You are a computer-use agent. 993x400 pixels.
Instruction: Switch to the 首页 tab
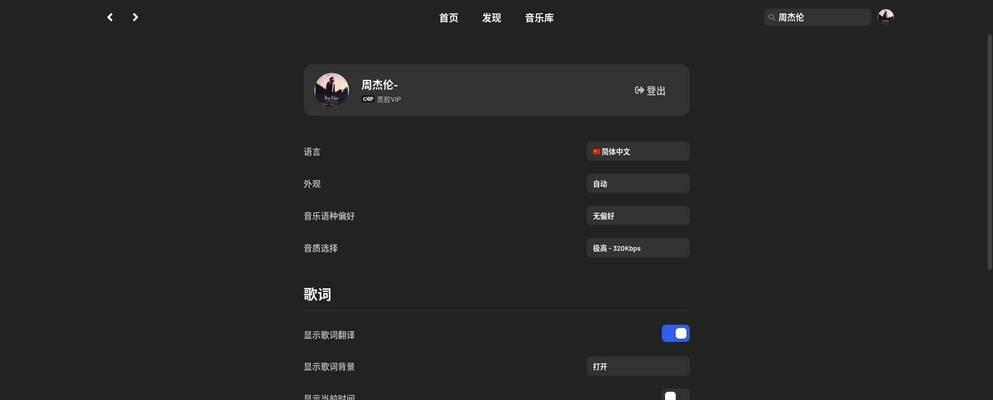(x=448, y=18)
